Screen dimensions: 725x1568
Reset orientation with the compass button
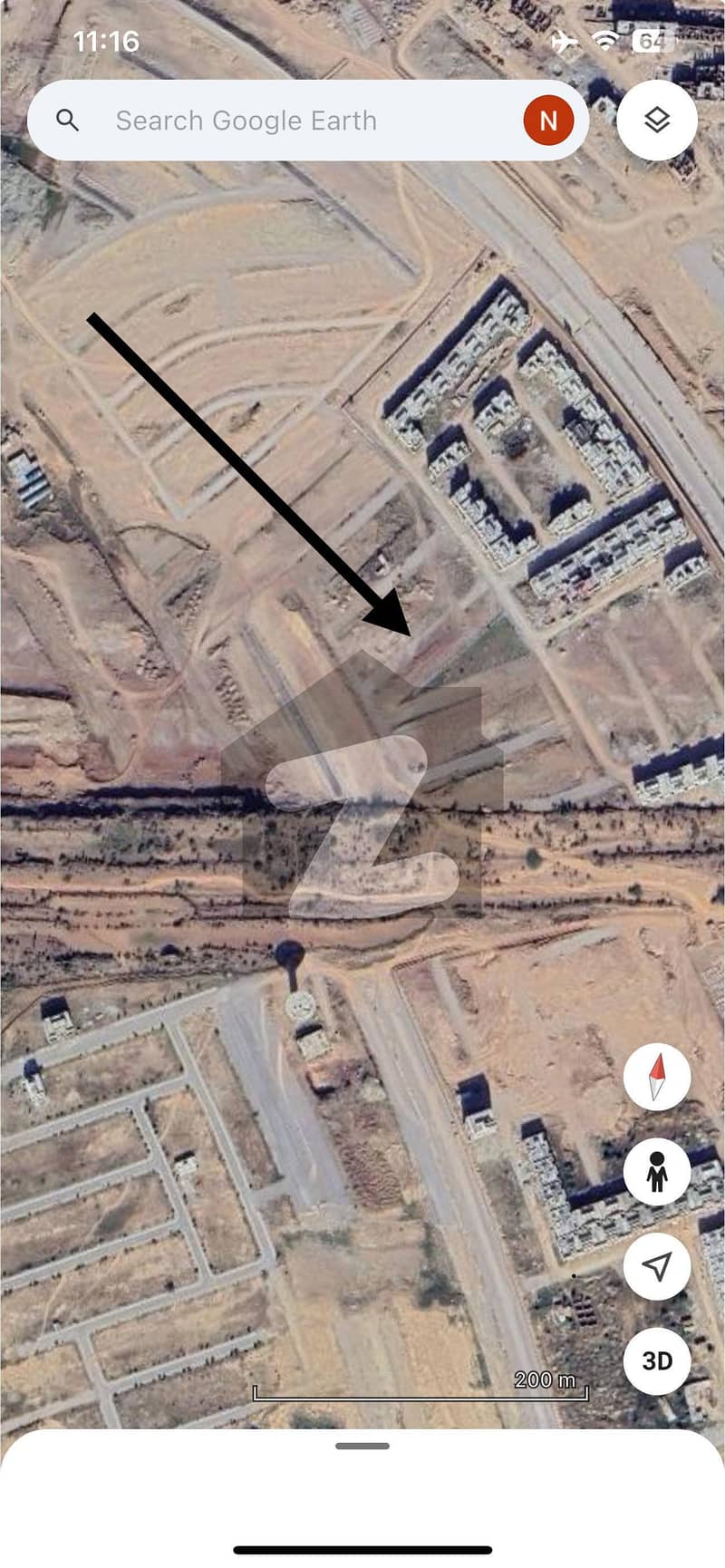pyautogui.click(x=657, y=1077)
